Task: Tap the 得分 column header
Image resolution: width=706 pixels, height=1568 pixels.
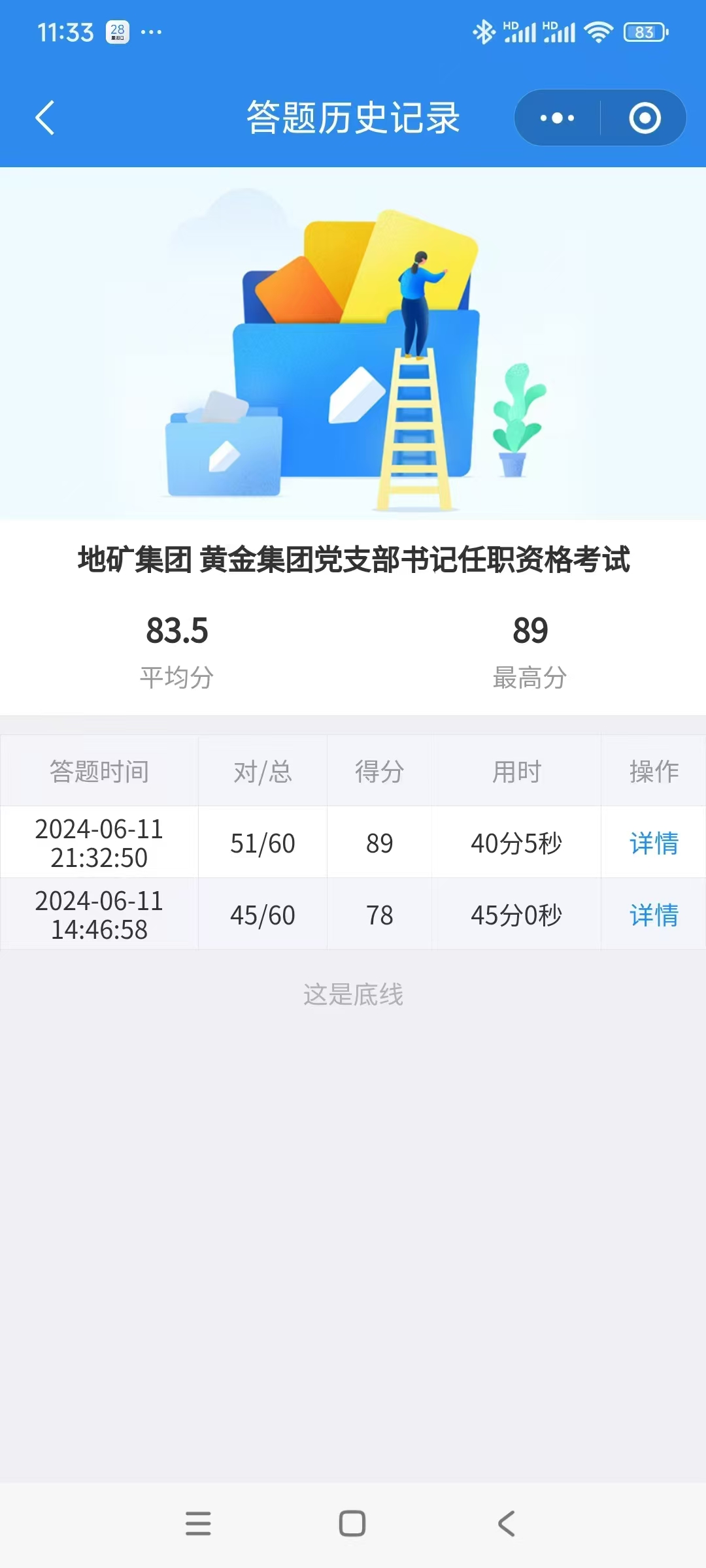Action: coord(379,771)
